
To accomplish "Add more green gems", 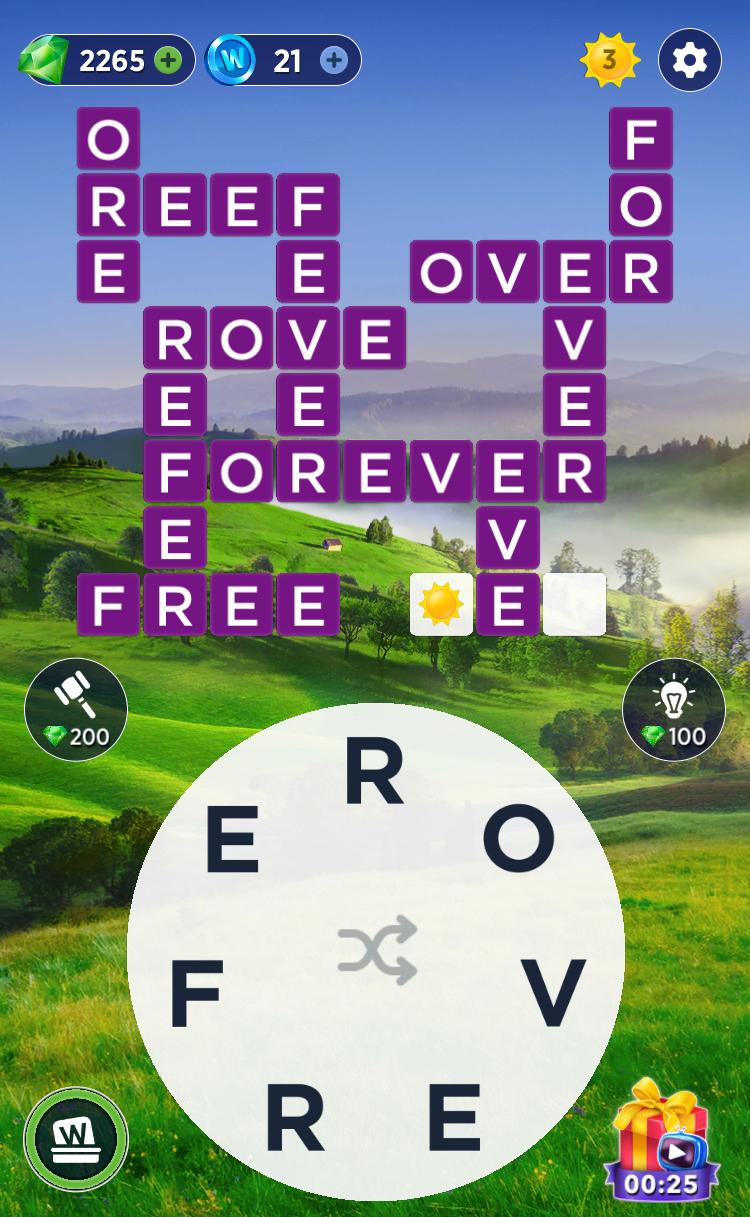I will (x=168, y=61).
